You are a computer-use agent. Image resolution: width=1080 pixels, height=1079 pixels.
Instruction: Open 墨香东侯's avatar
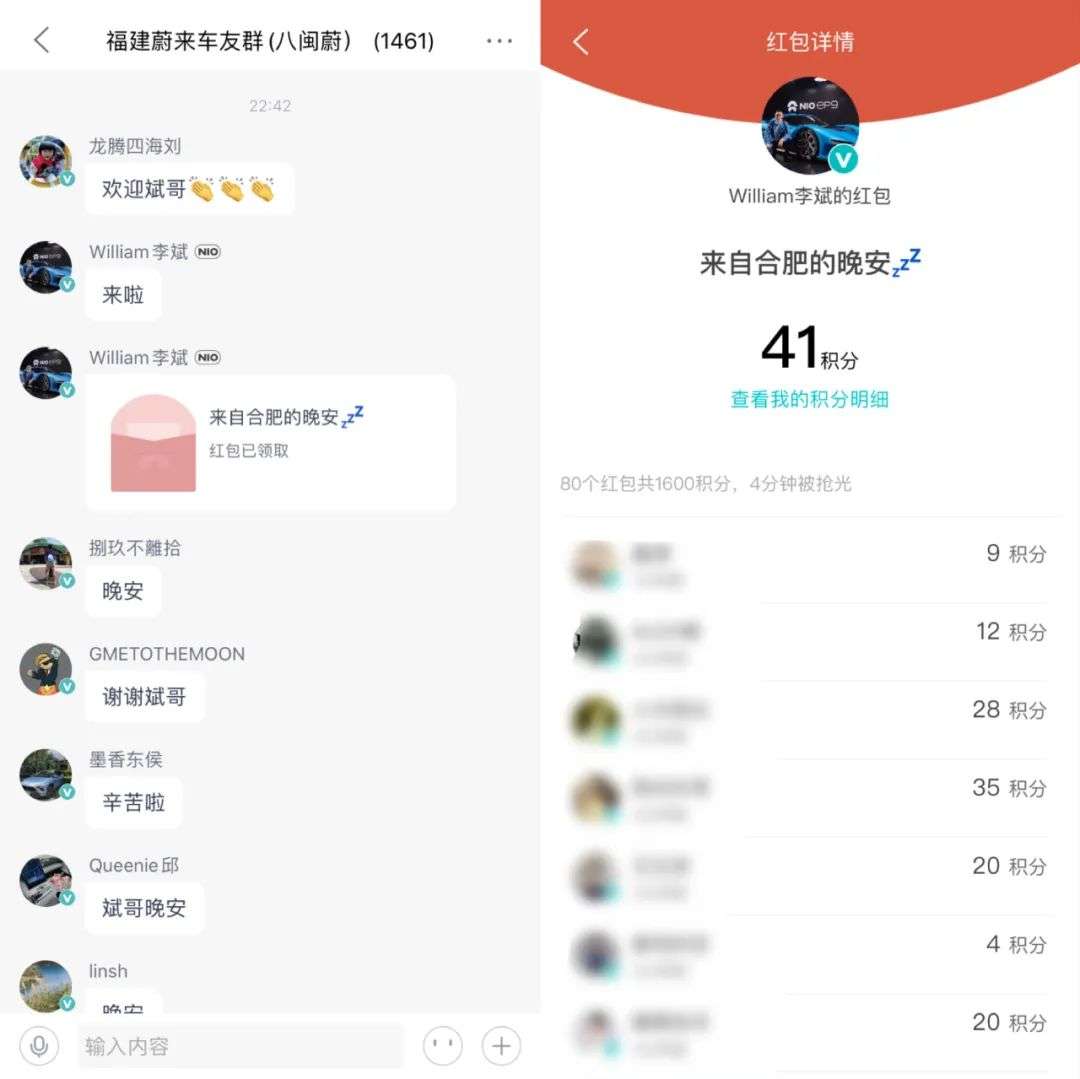(46, 775)
